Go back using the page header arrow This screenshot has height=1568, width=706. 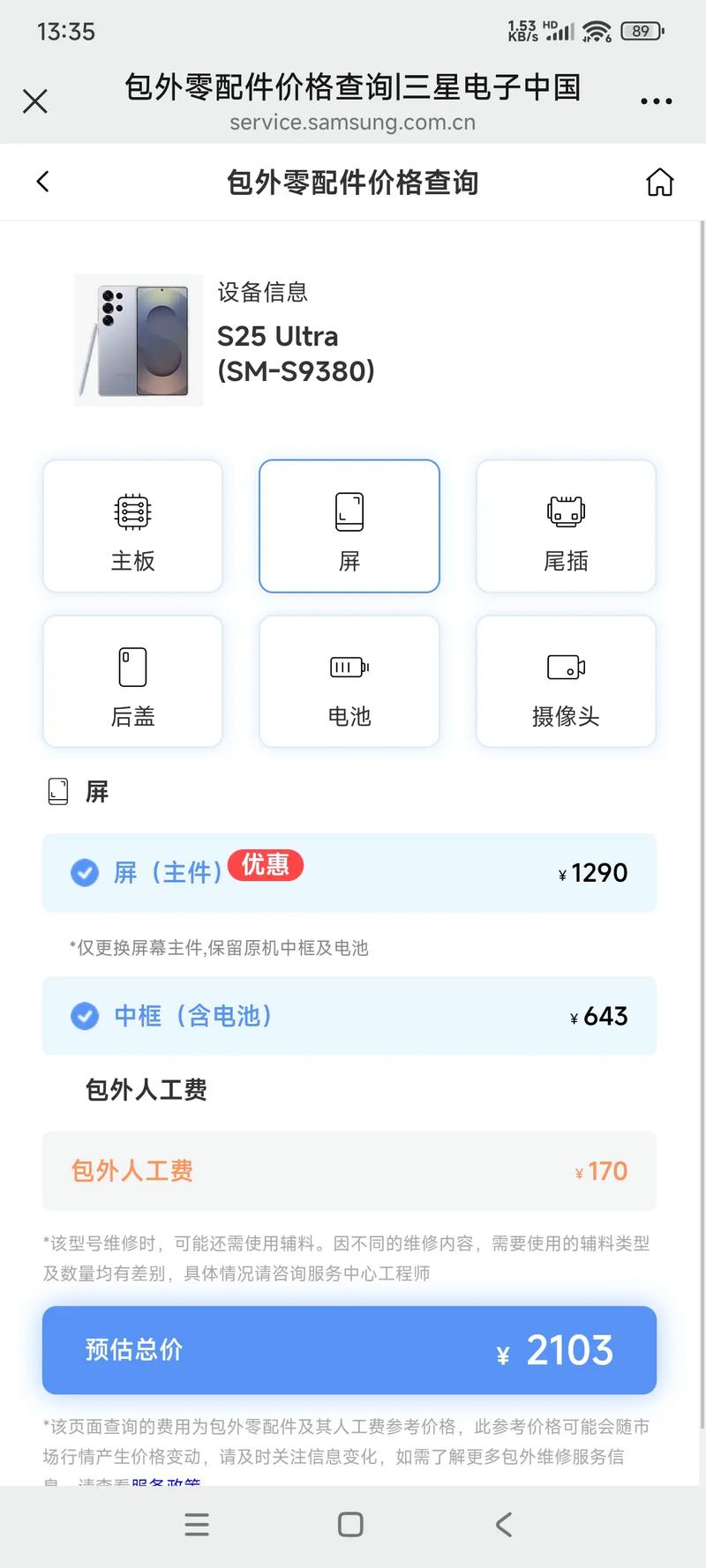pos(42,182)
